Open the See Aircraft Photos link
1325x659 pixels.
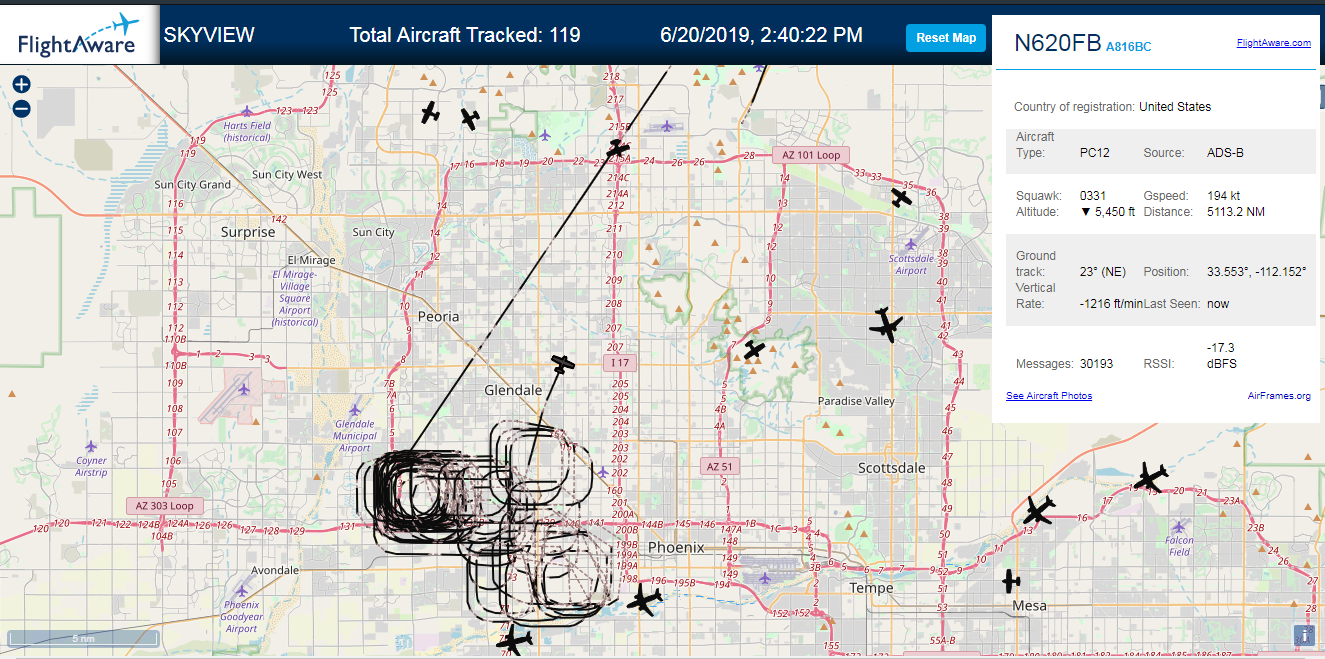click(x=1049, y=396)
